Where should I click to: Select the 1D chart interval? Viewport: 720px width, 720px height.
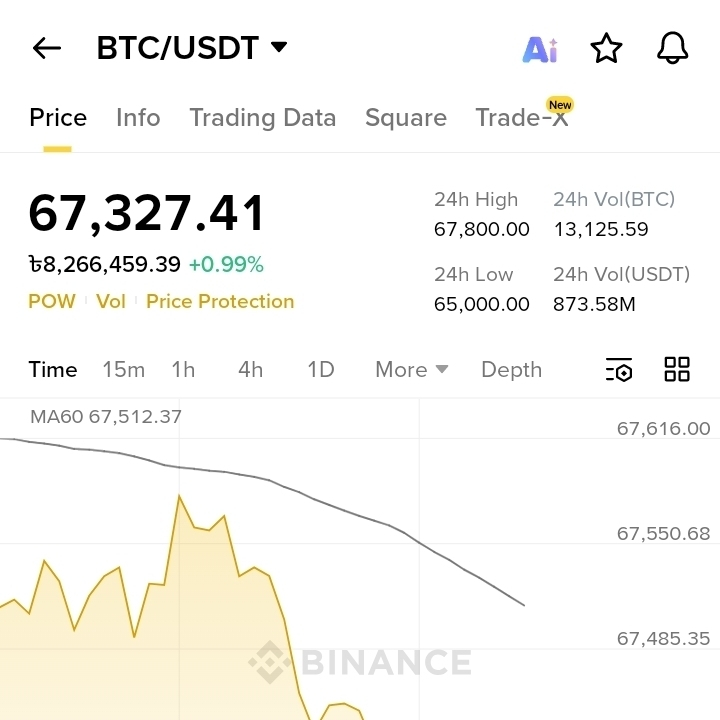(x=320, y=370)
